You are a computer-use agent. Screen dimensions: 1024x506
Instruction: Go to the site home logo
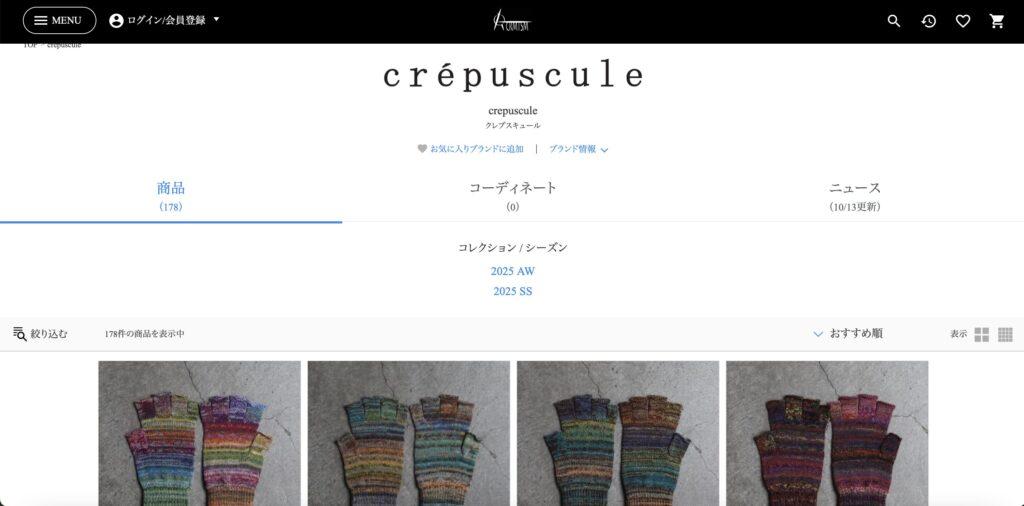tap(511, 20)
